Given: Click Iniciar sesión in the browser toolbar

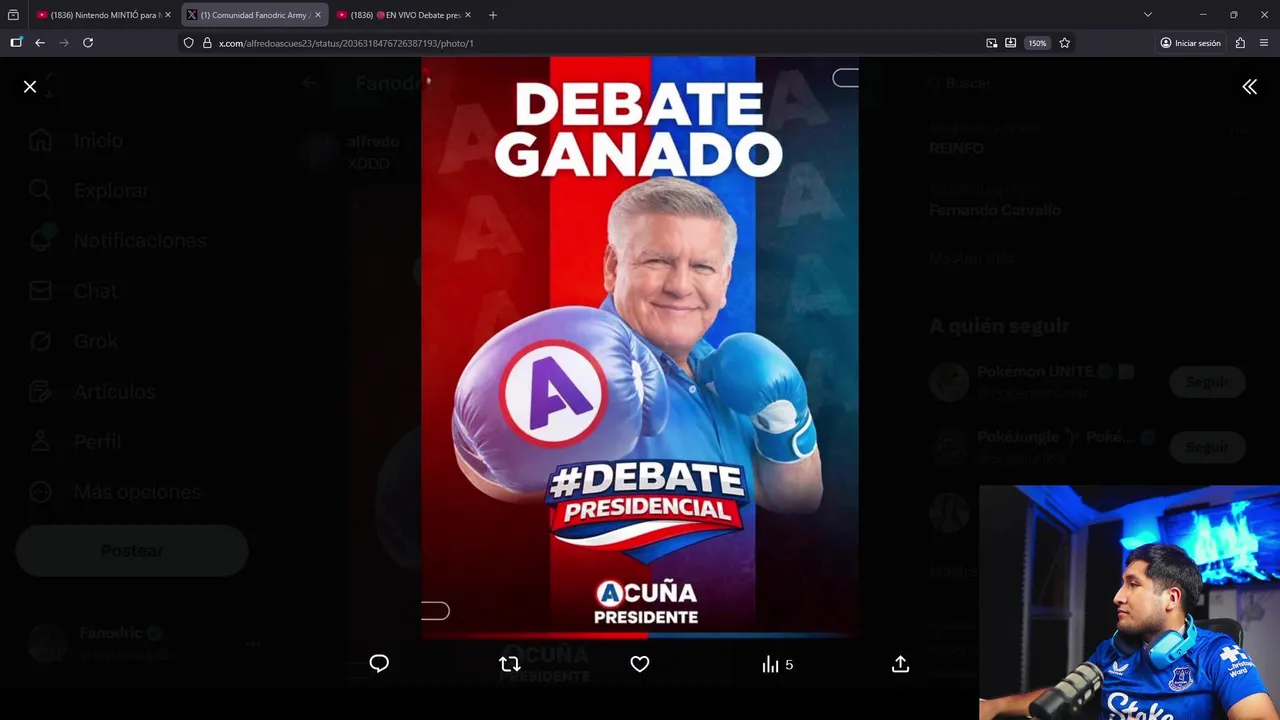Looking at the screenshot, I should 1190,43.
